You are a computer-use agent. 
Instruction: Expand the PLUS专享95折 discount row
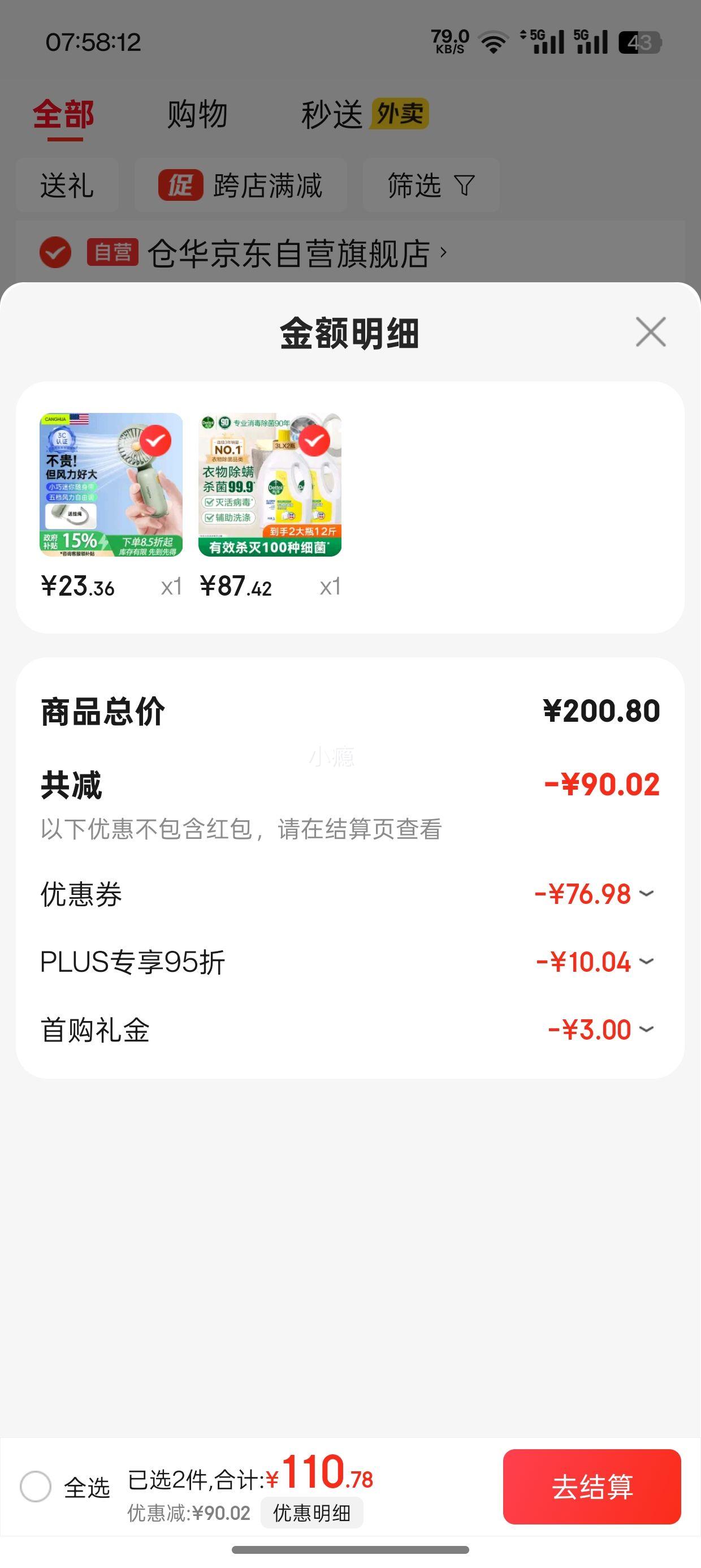[646, 962]
